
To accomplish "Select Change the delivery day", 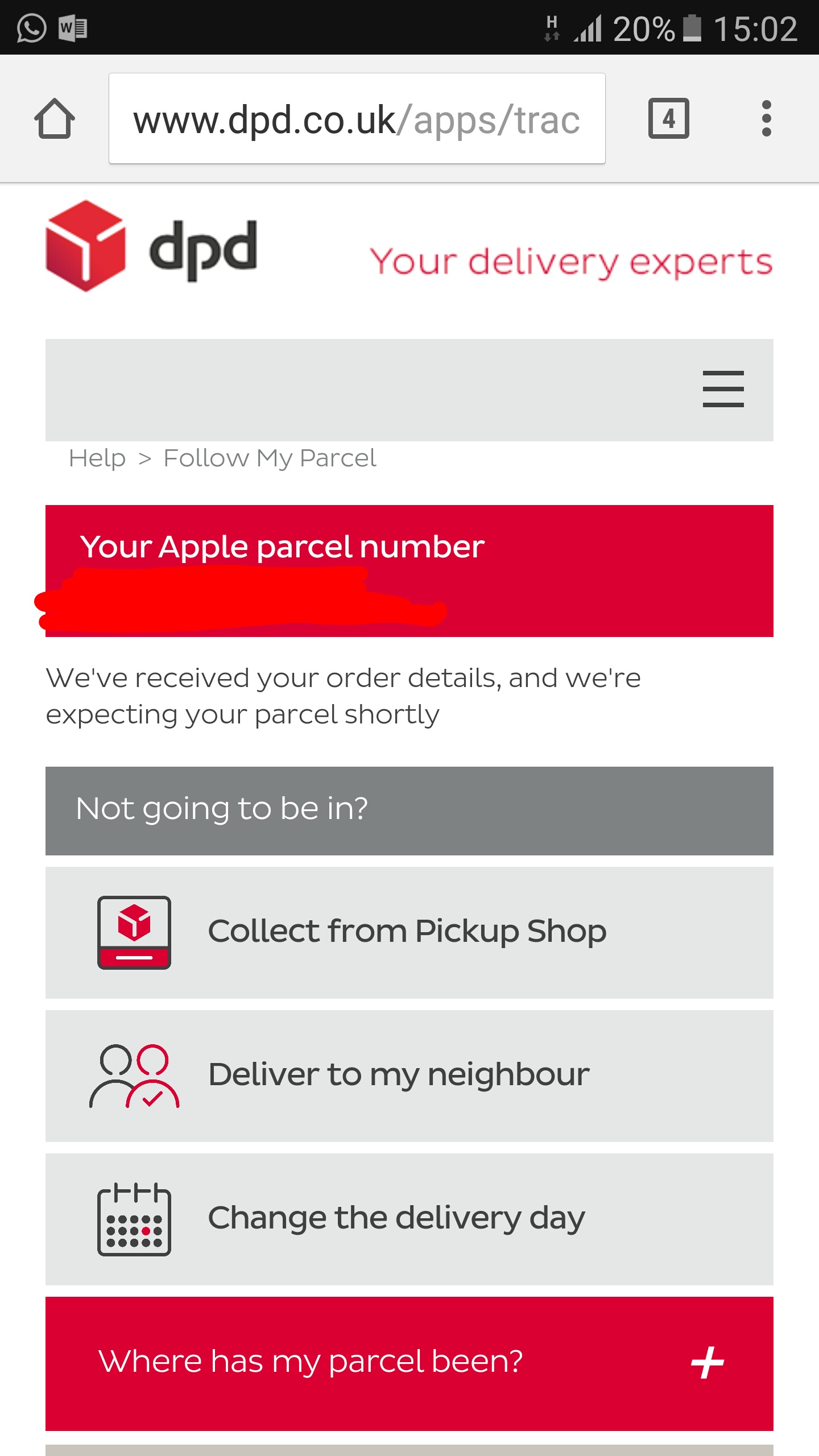I will [409, 1219].
